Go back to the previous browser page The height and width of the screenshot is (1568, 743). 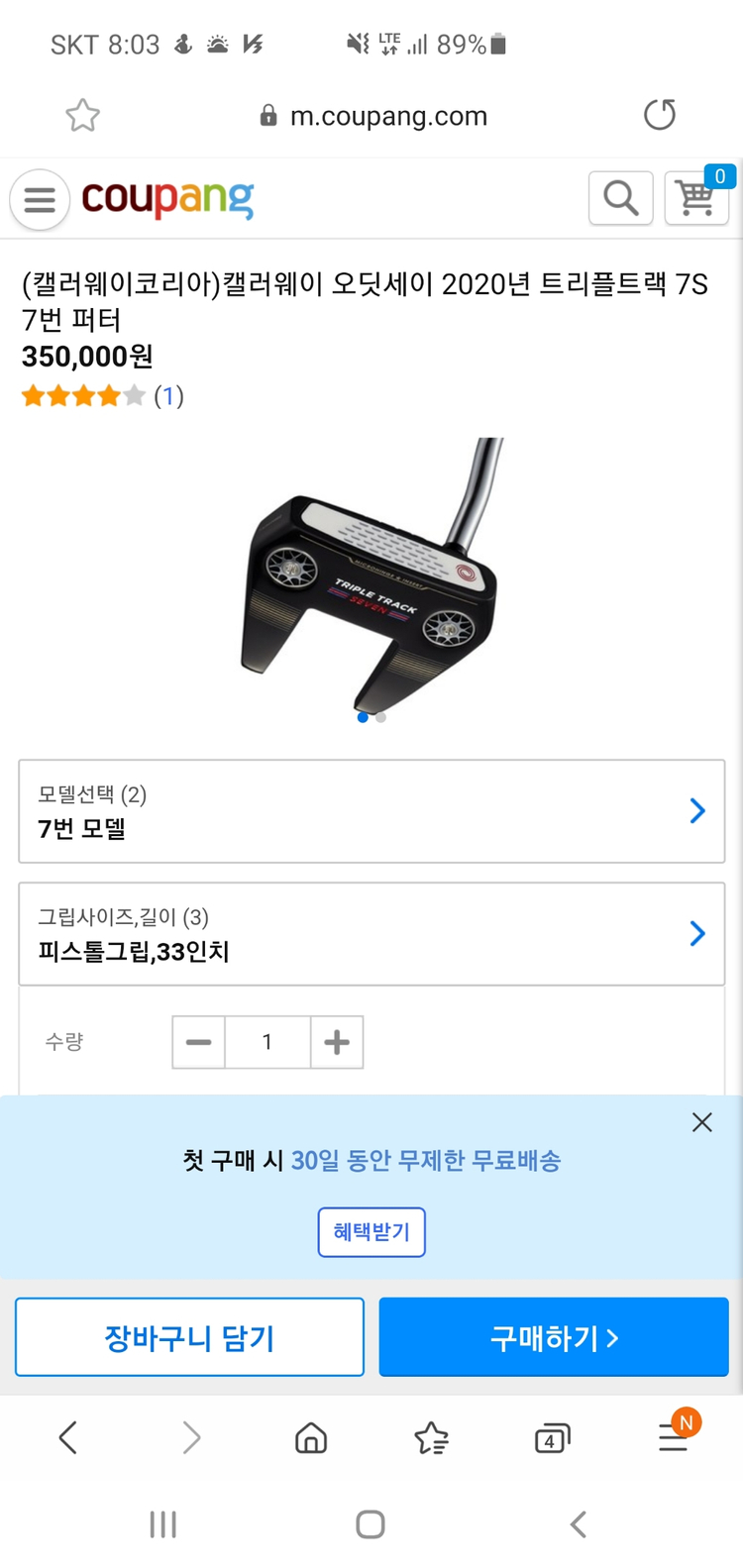pyautogui.click(x=68, y=1437)
